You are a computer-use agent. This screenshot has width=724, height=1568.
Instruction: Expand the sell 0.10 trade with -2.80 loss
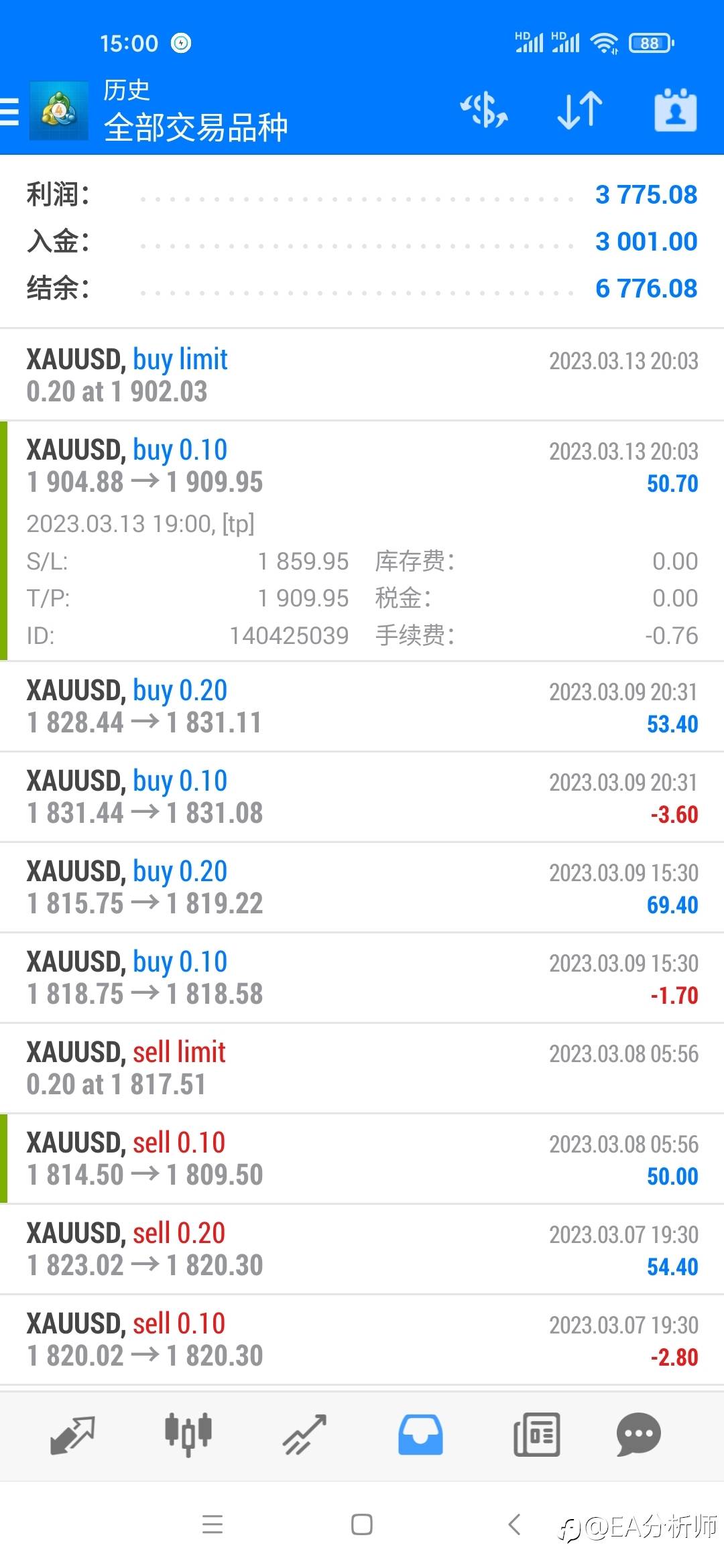click(x=362, y=1340)
